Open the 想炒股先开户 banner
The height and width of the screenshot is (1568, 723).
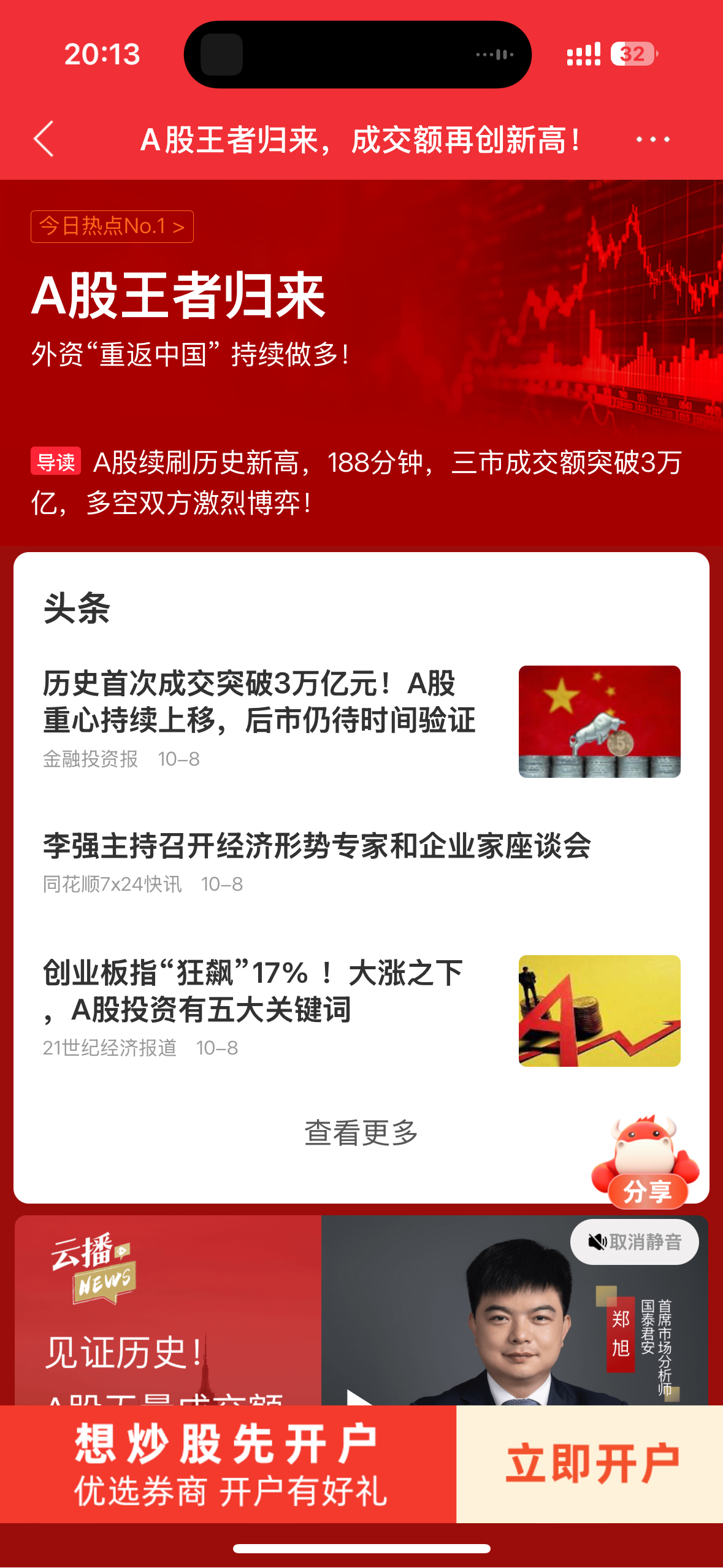[x=228, y=1464]
